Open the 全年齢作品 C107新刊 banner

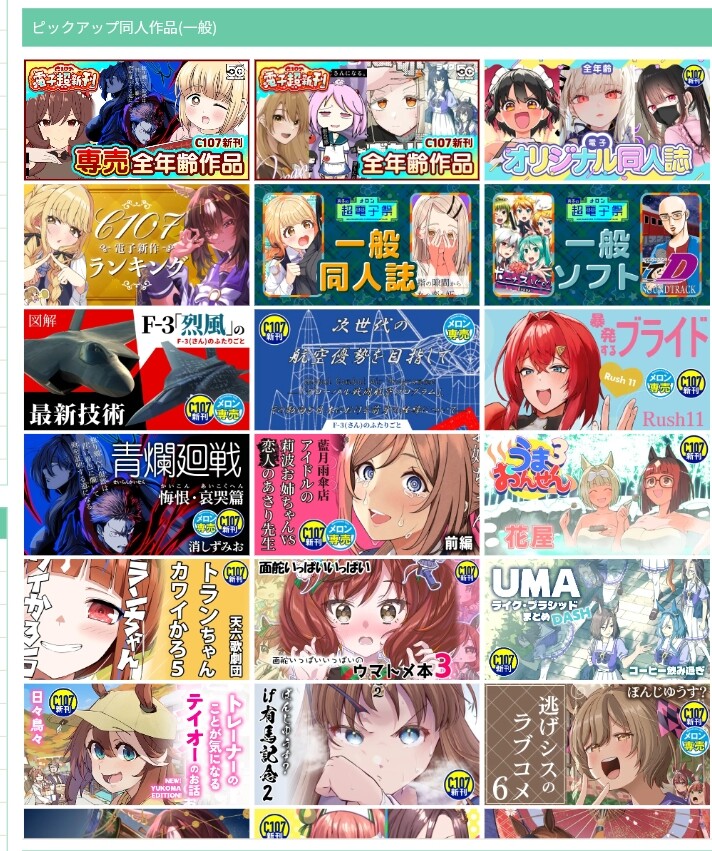367,120
